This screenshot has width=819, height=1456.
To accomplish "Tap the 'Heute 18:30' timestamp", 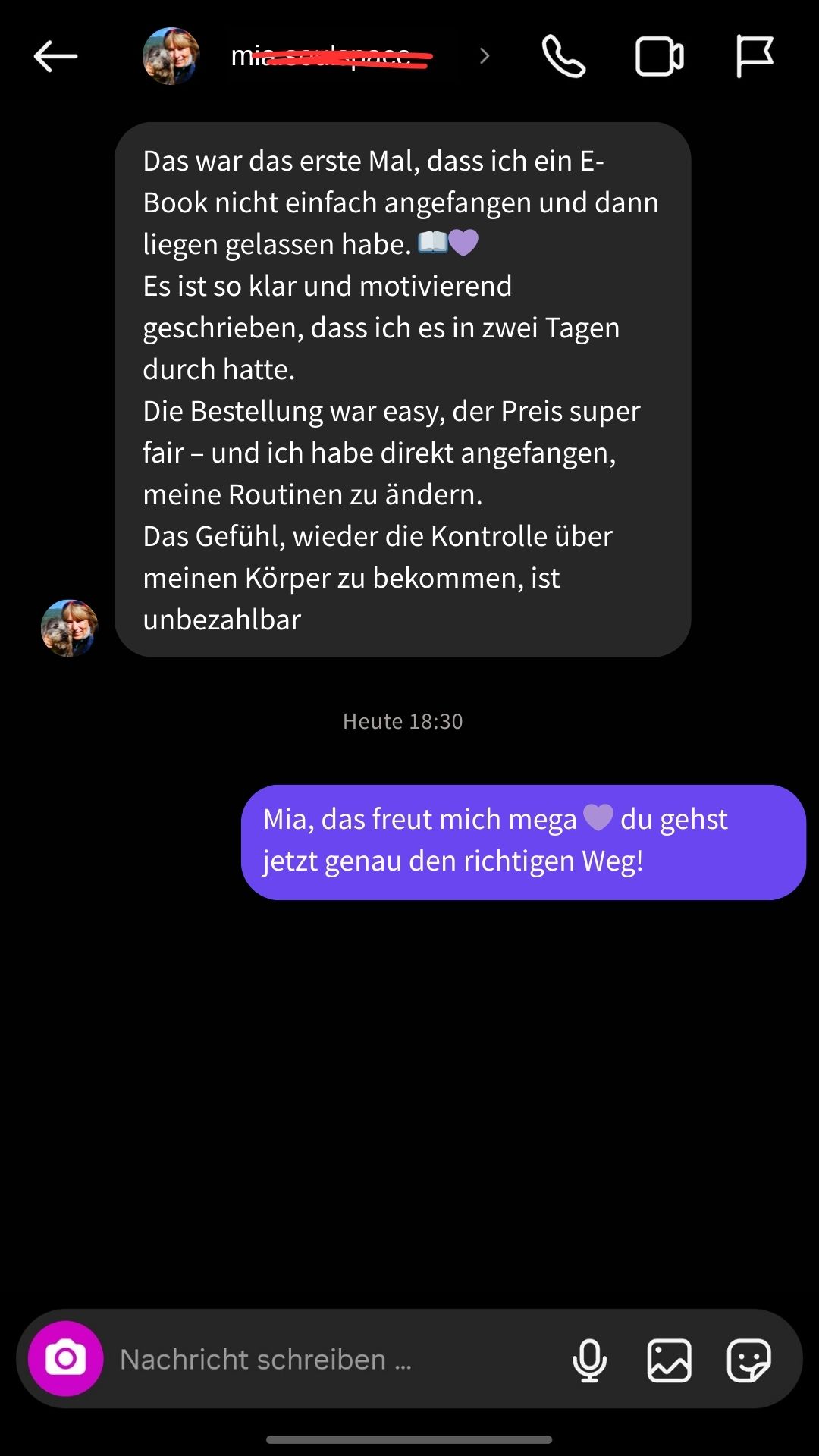I will click(402, 721).
